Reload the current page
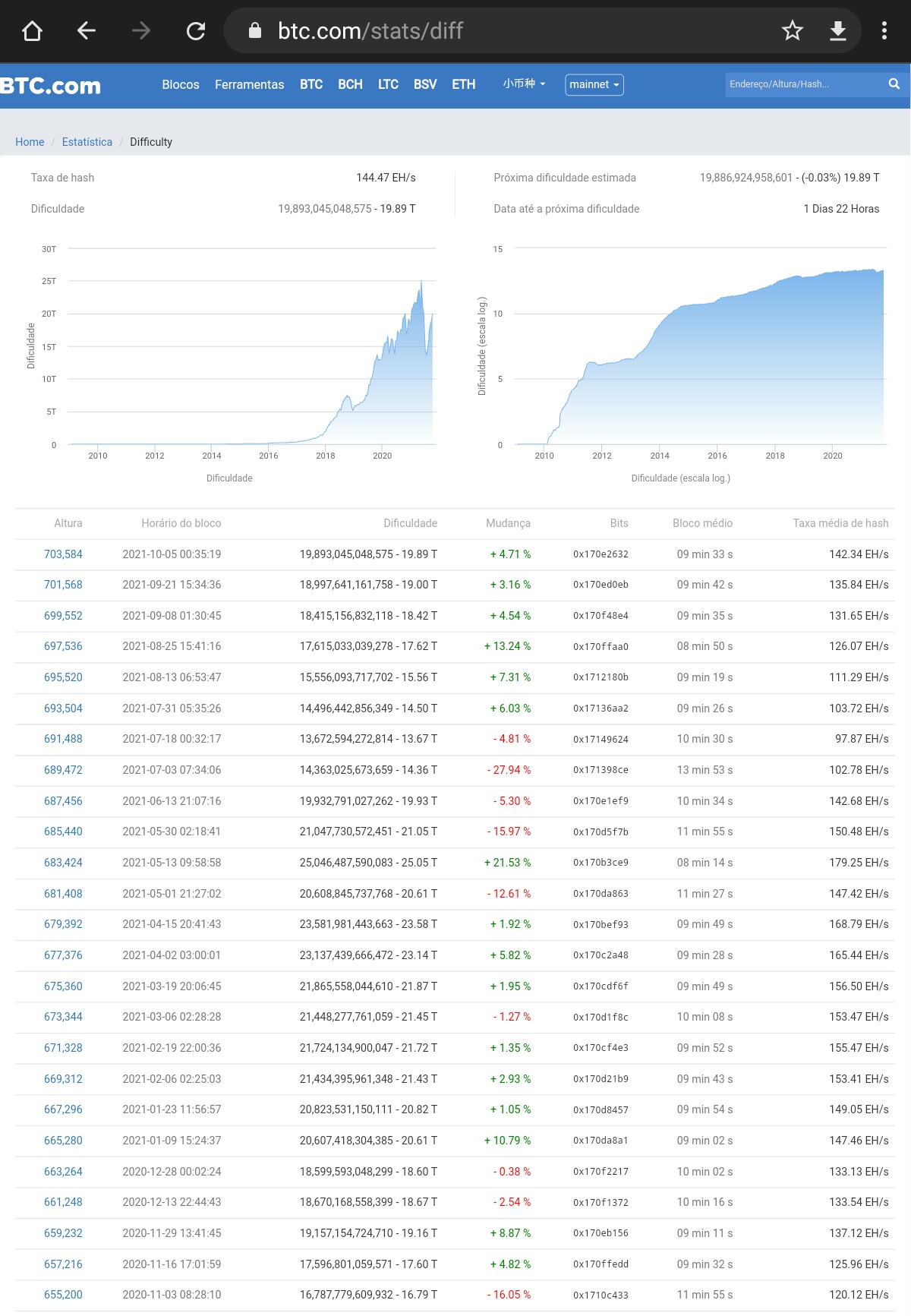This screenshot has height=1316, width=911. pyautogui.click(x=196, y=31)
